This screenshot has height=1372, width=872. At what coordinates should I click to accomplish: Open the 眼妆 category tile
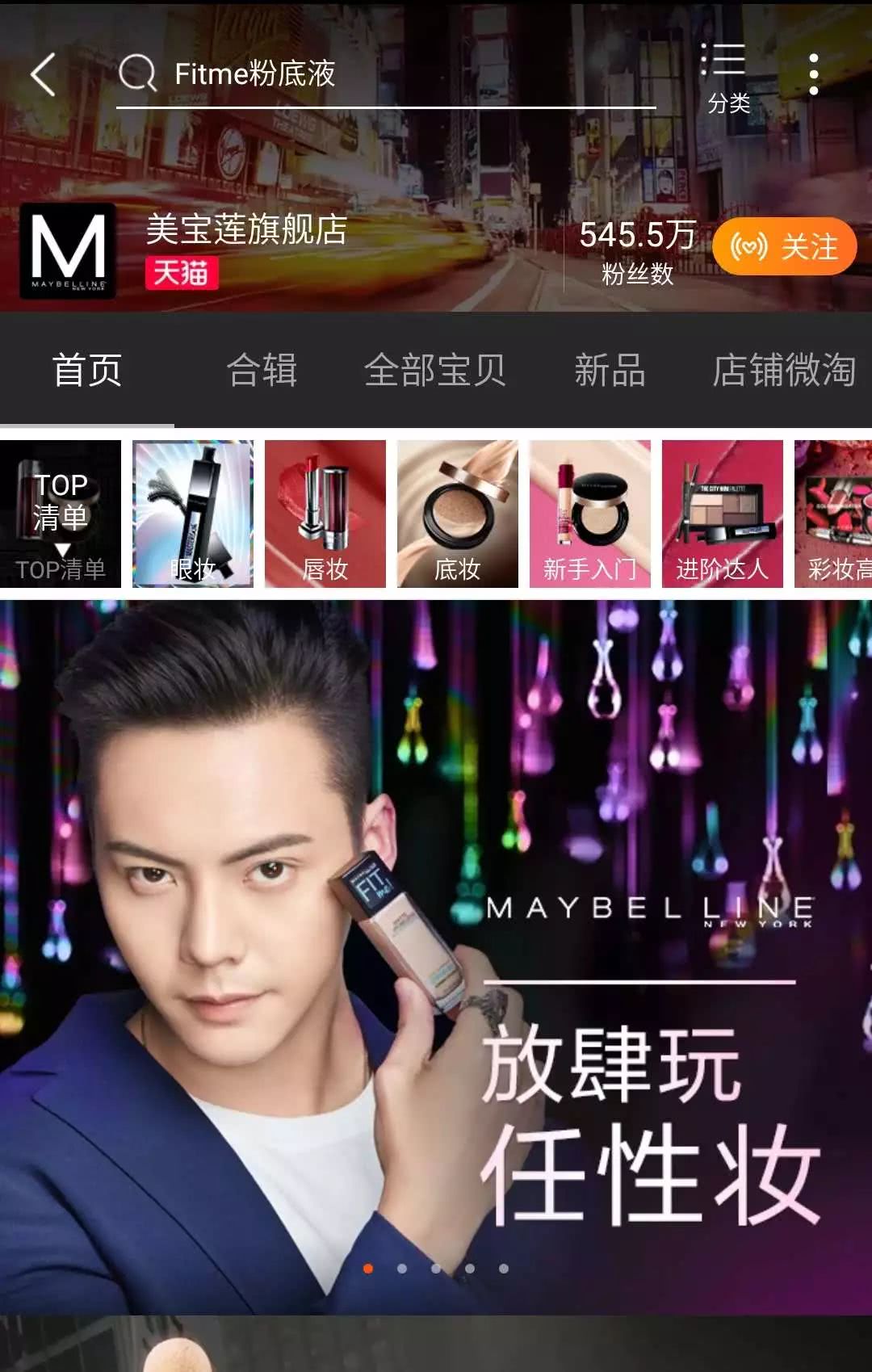pyautogui.click(x=193, y=514)
